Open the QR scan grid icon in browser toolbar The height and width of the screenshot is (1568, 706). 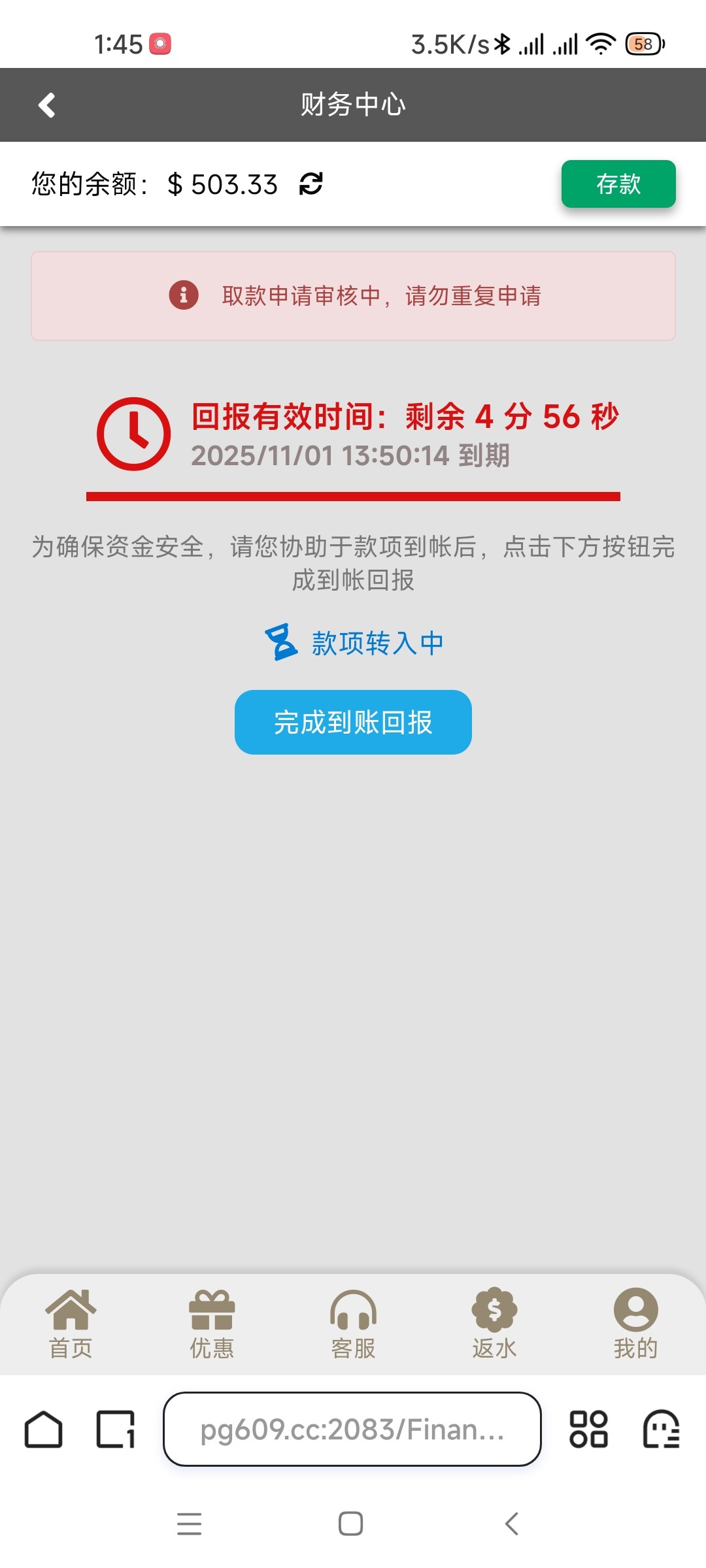[x=589, y=1429]
